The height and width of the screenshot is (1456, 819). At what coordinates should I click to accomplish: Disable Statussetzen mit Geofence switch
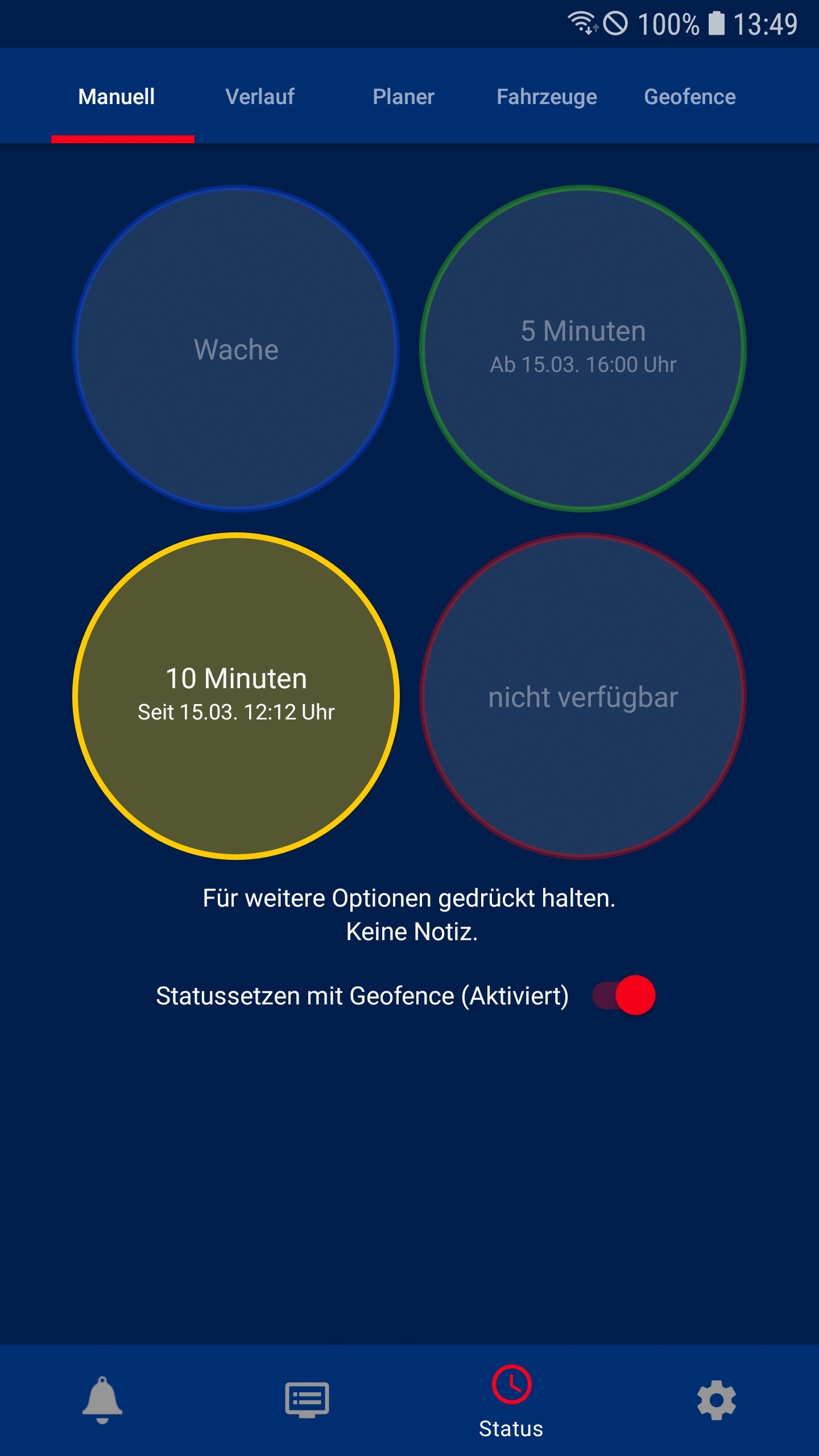point(624,995)
